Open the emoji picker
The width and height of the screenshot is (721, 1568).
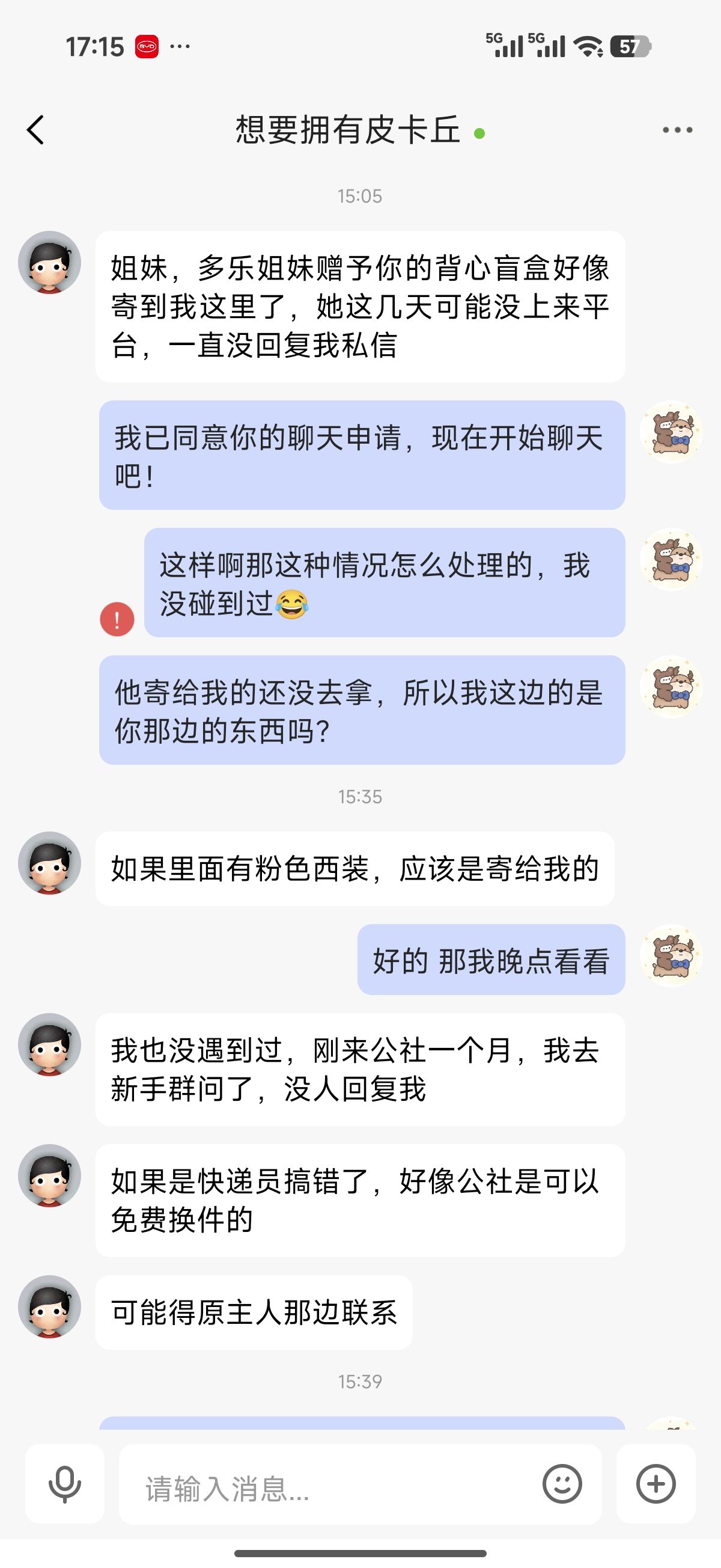point(562,1484)
